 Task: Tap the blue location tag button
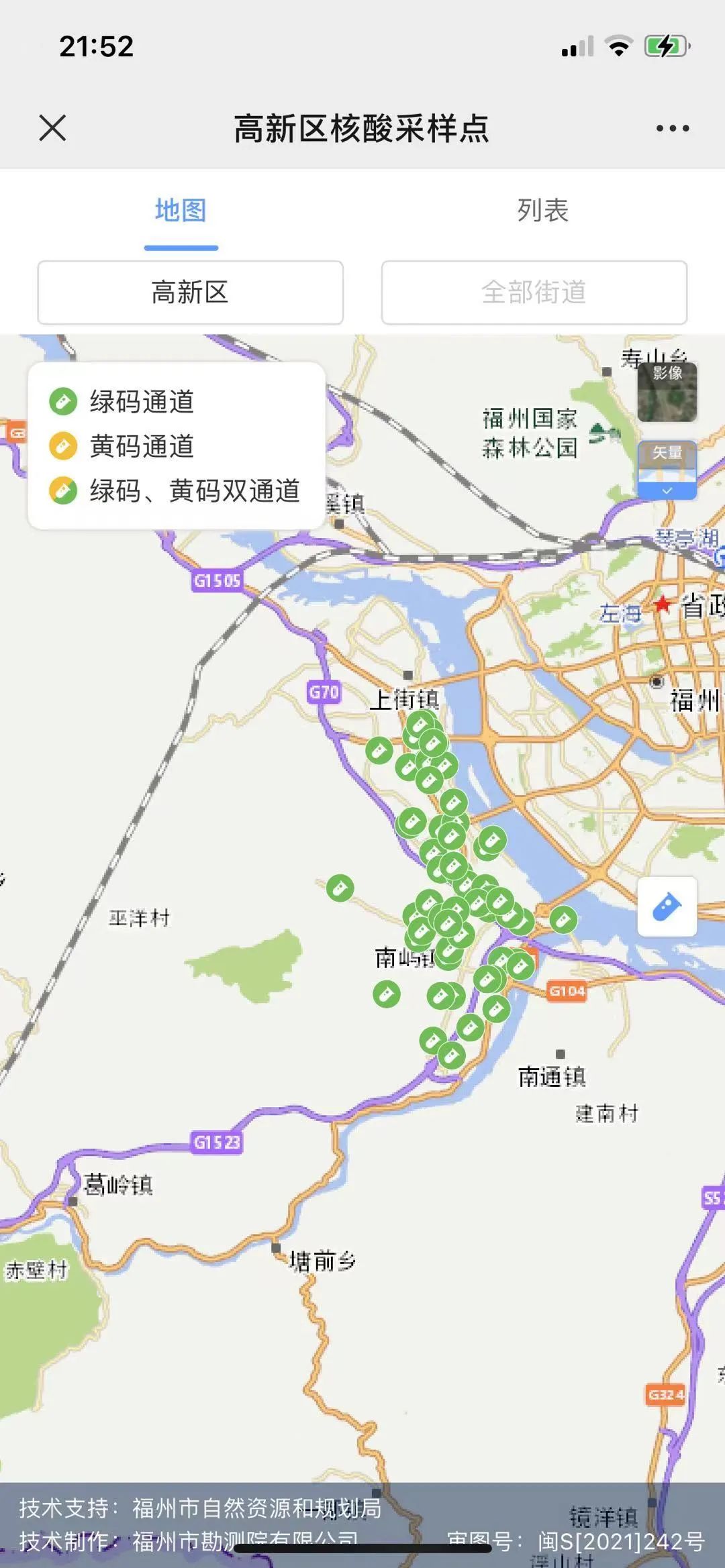tap(667, 906)
